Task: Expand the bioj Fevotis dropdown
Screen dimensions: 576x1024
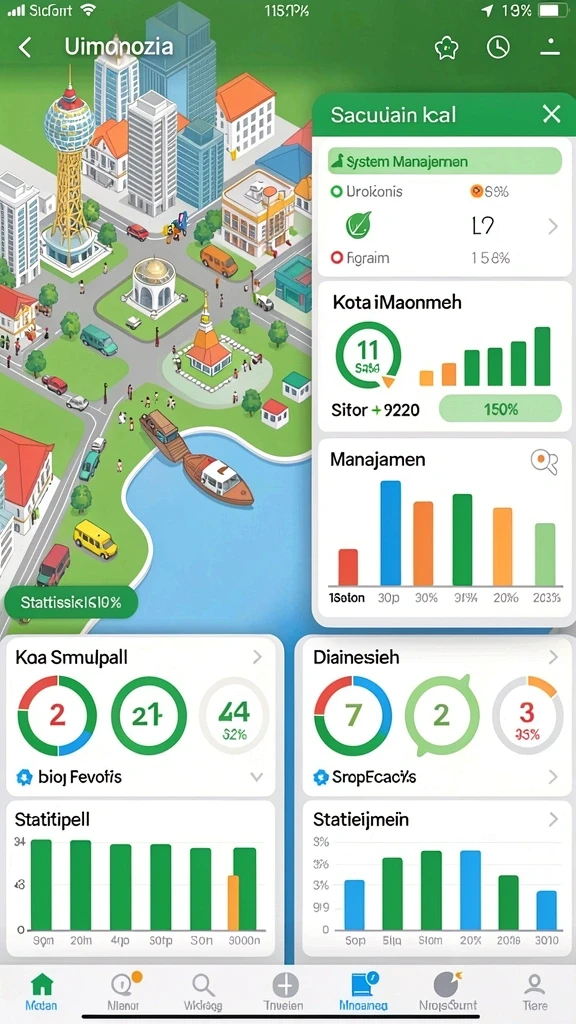Action: pos(257,777)
